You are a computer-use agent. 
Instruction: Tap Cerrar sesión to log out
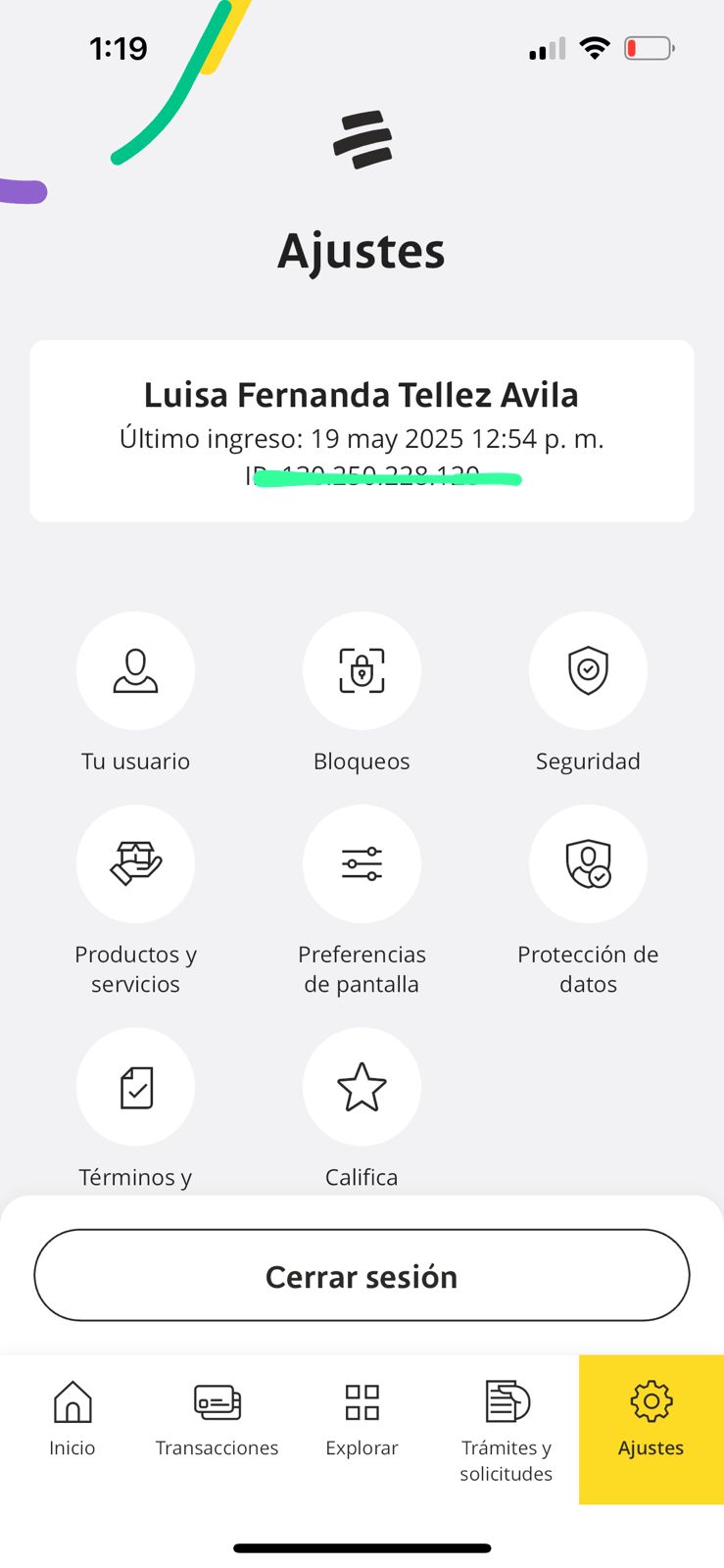(x=362, y=1276)
